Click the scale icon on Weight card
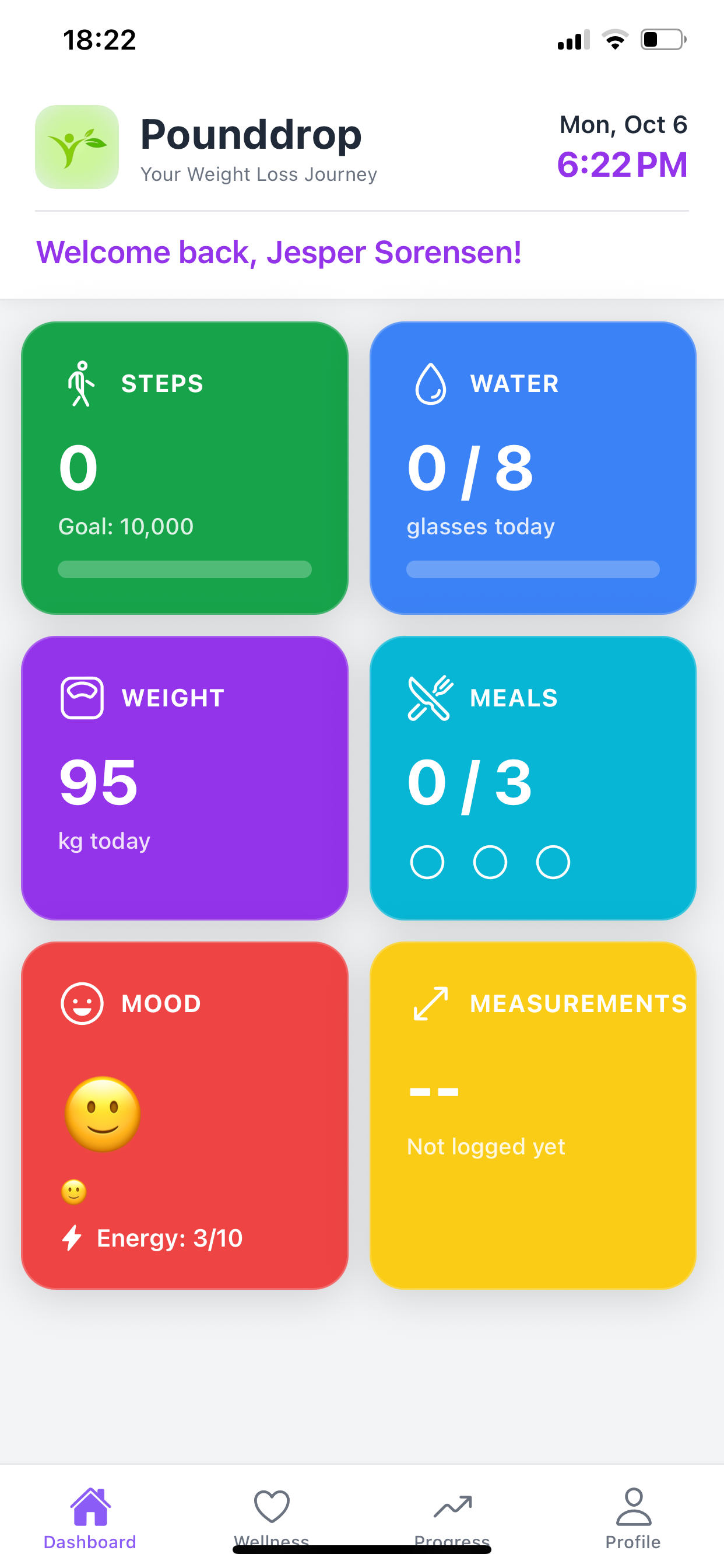Image resolution: width=724 pixels, height=1568 pixels. [x=82, y=698]
